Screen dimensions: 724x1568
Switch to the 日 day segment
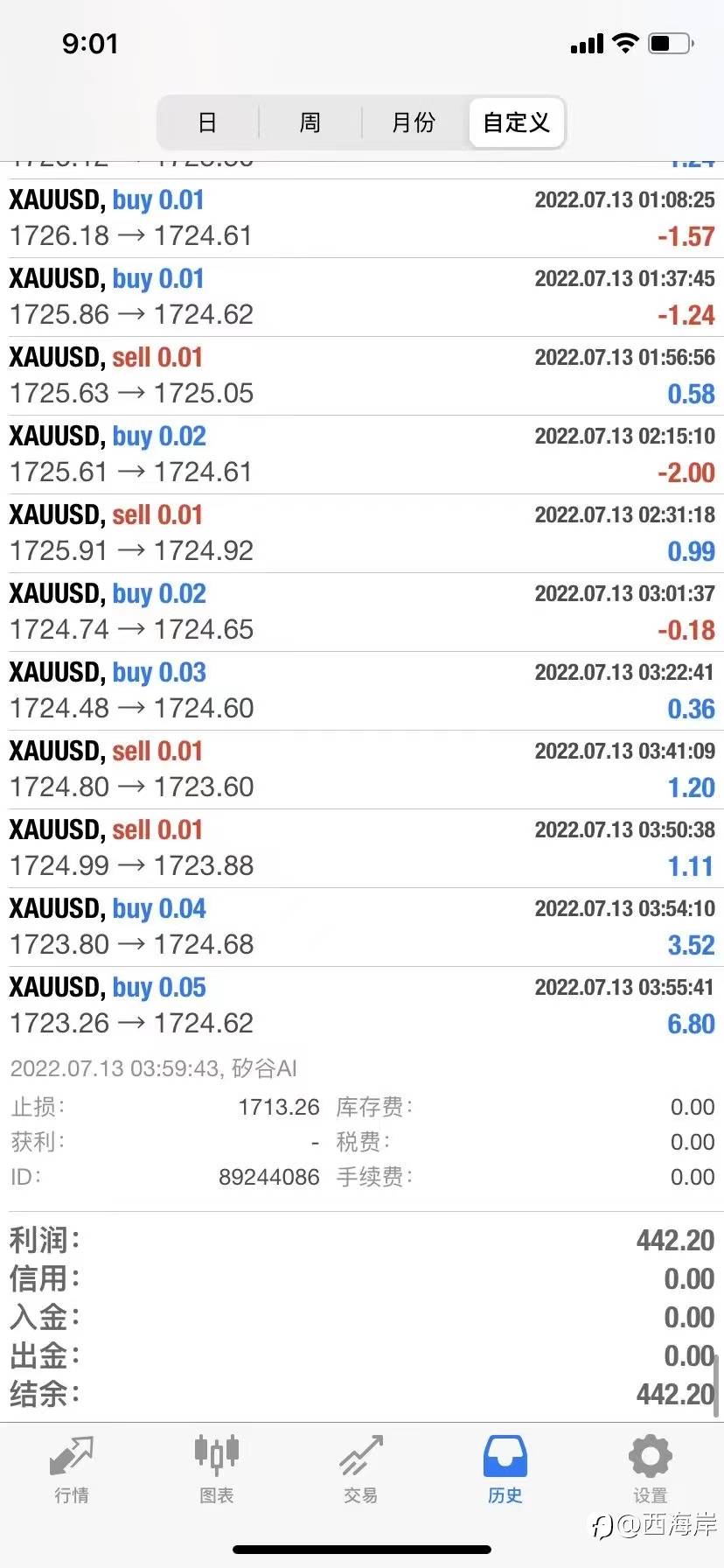[x=207, y=122]
